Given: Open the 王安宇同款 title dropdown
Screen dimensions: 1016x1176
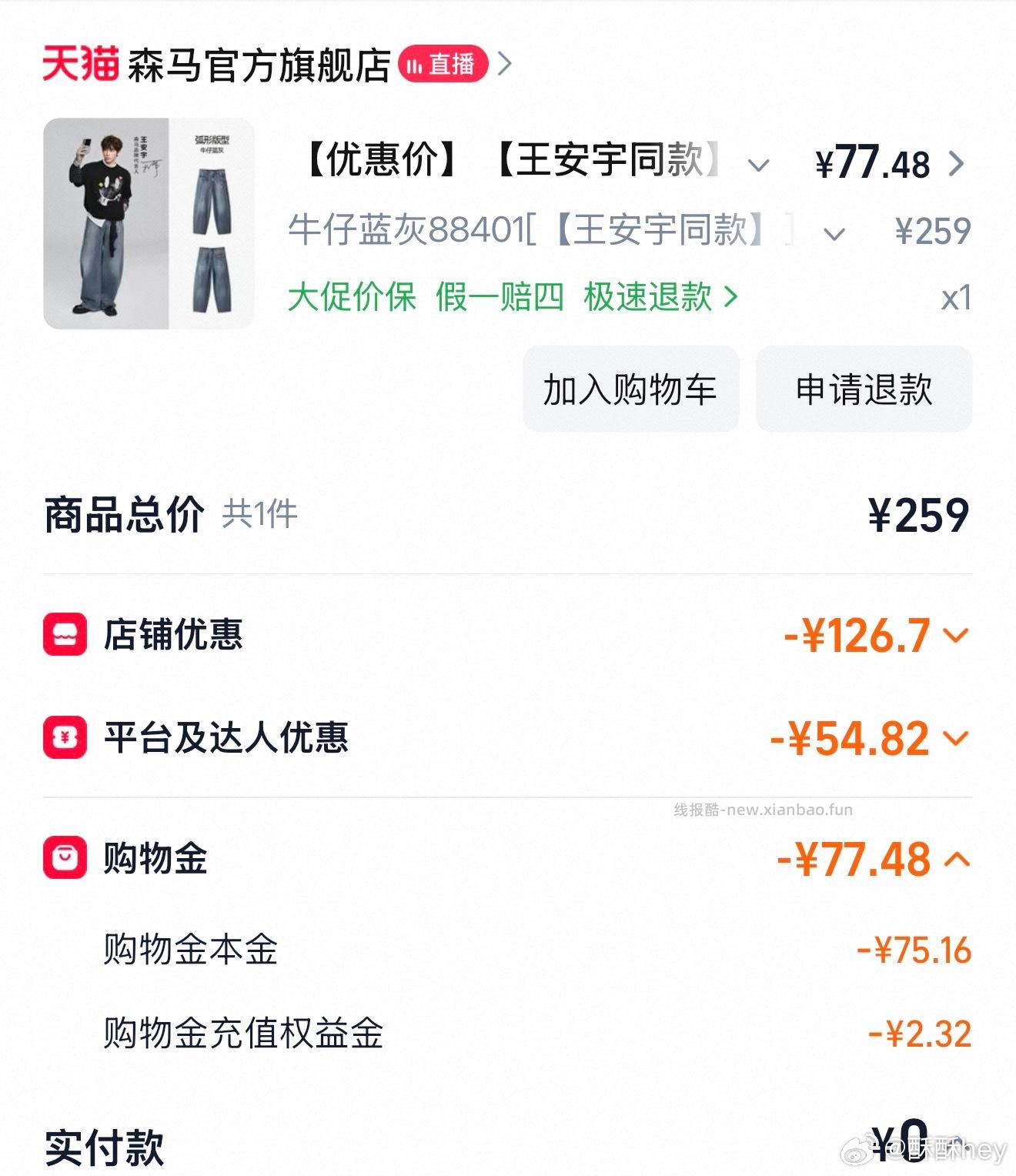Looking at the screenshot, I should tap(760, 164).
